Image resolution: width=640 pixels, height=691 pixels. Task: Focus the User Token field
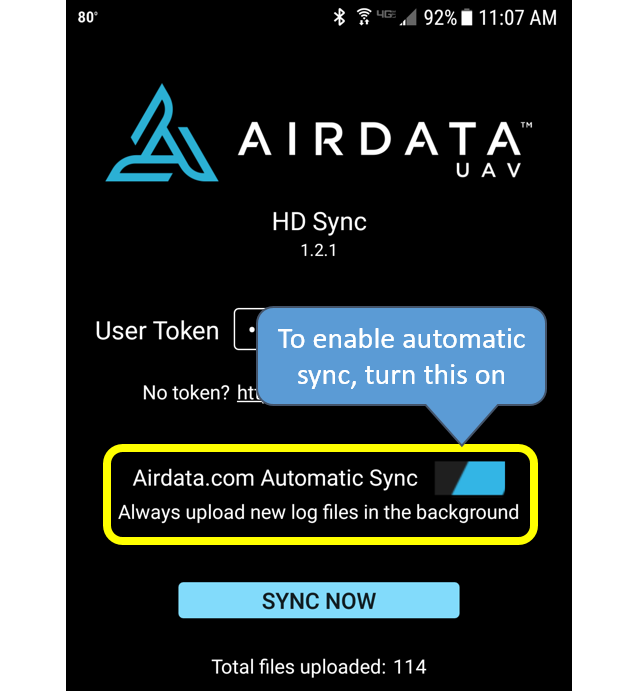(245, 330)
